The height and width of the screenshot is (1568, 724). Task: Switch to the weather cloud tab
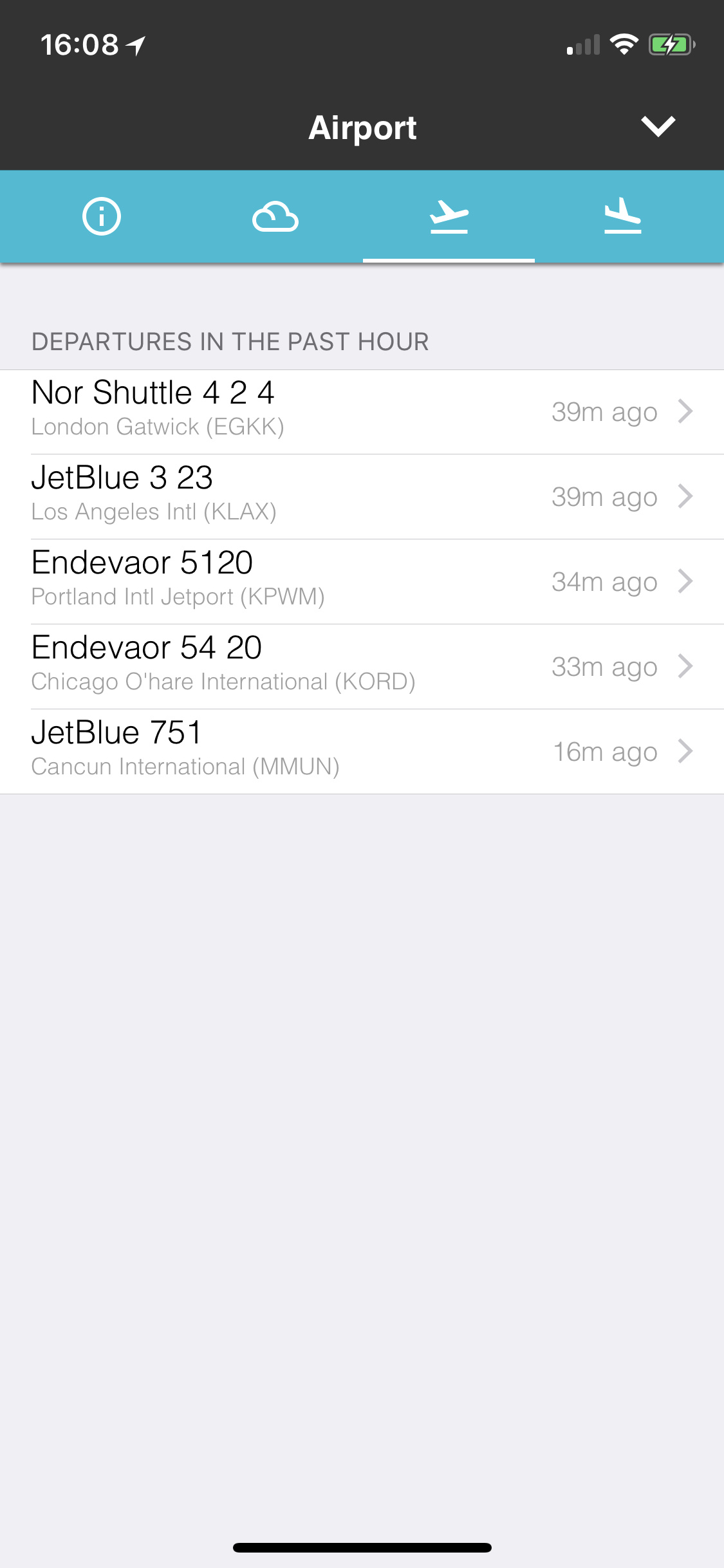coord(275,216)
